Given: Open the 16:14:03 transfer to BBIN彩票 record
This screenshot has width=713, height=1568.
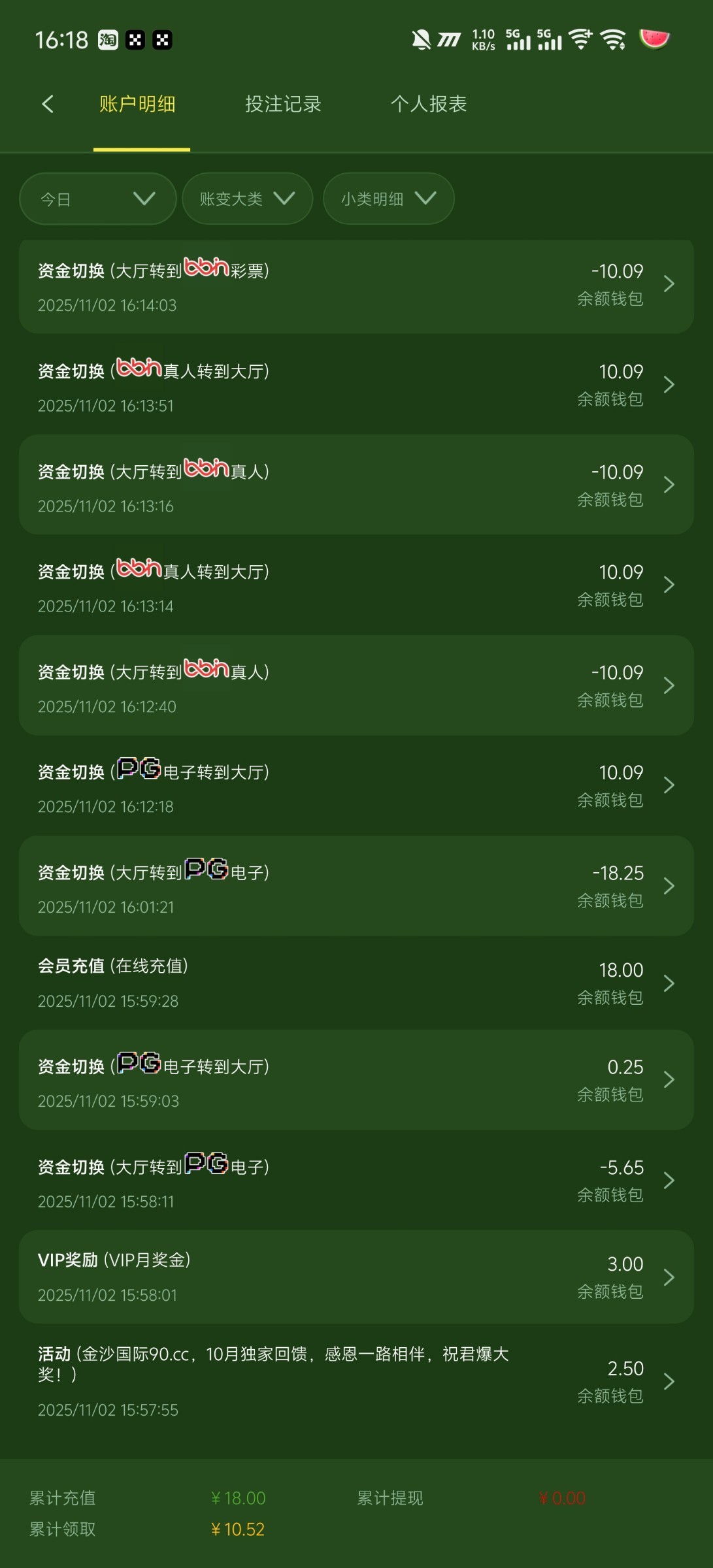Looking at the screenshot, I should (x=356, y=286).
